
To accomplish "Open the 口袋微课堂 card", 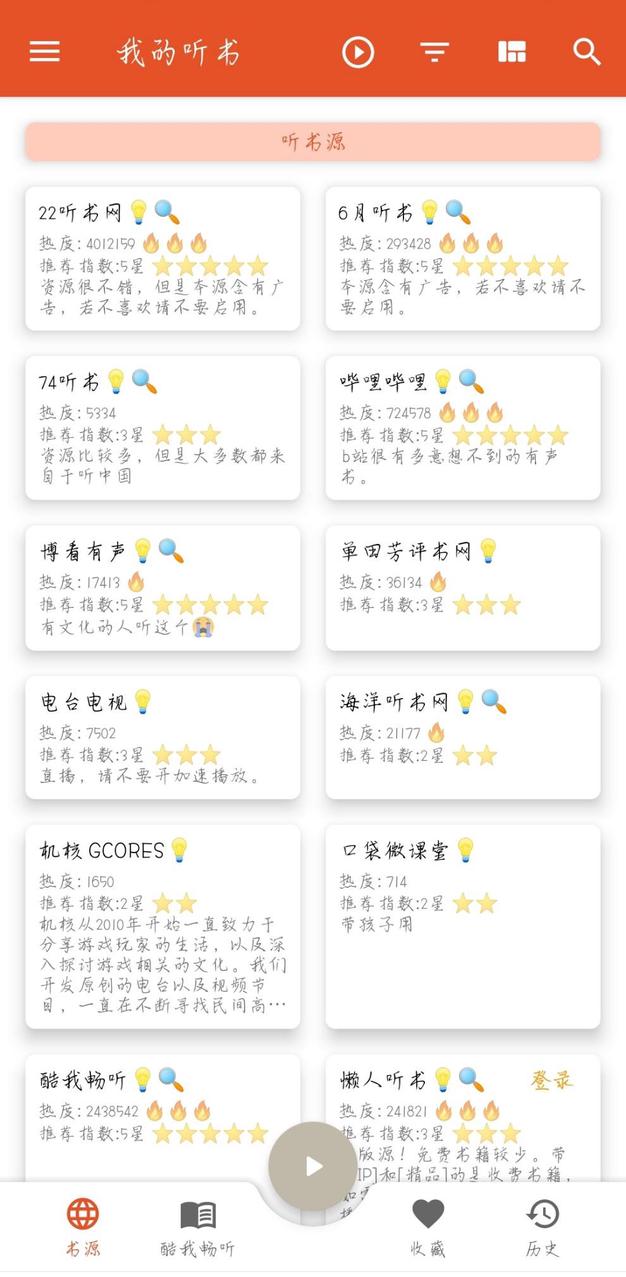I will coord(463,926).
